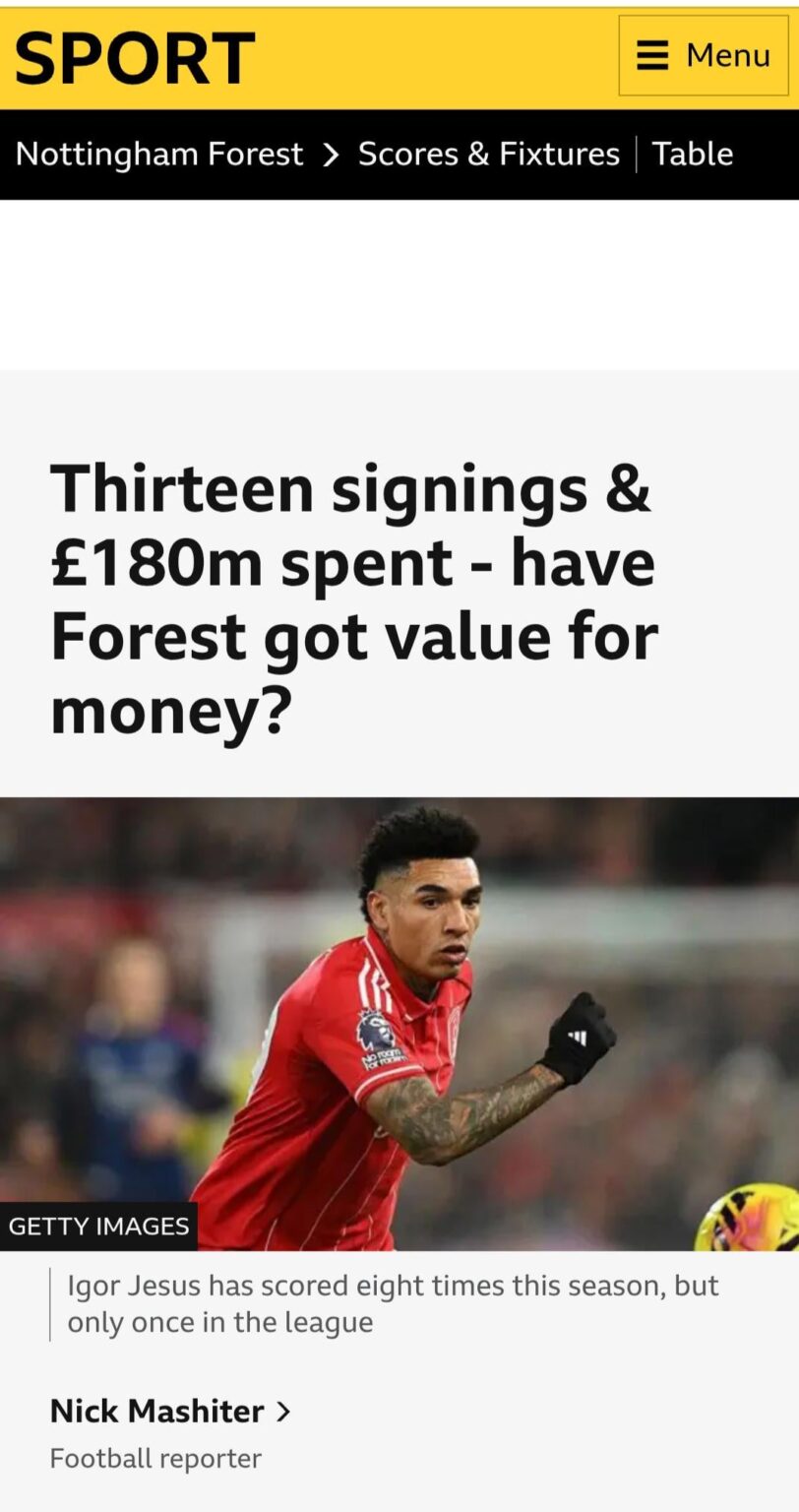View Scores & Fixtures
This screenshot has width=799, height=1512.
(488, 154)
